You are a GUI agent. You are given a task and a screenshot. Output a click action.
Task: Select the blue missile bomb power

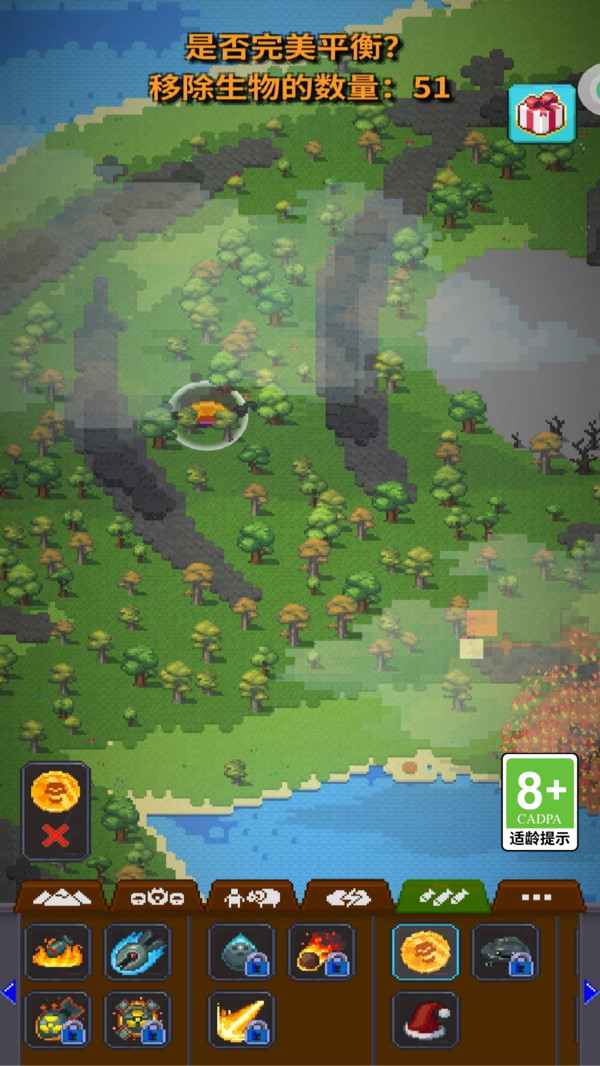(x=137, y=951)
